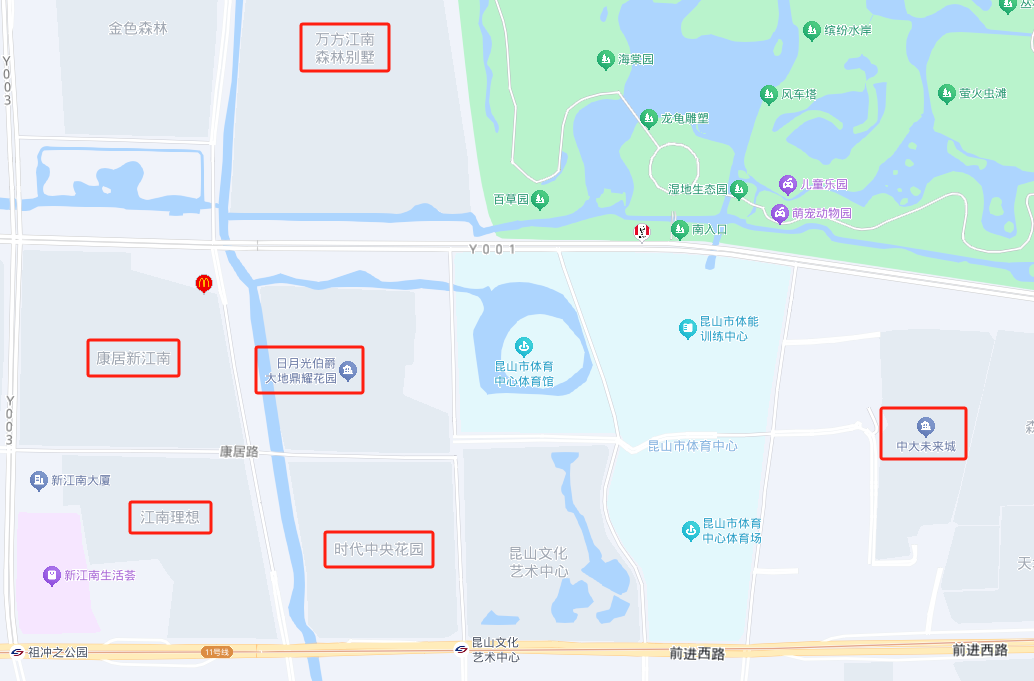Screen dimensions: 1034x681
Task: Tap the 祖冲之公园 metro station marker
Action: (x=17, y=652)
